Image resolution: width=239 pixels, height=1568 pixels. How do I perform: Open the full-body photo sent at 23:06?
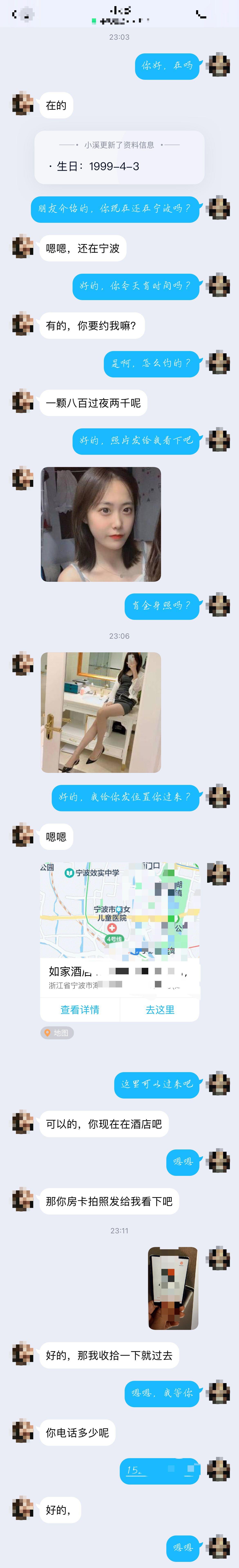pos(101,712)
